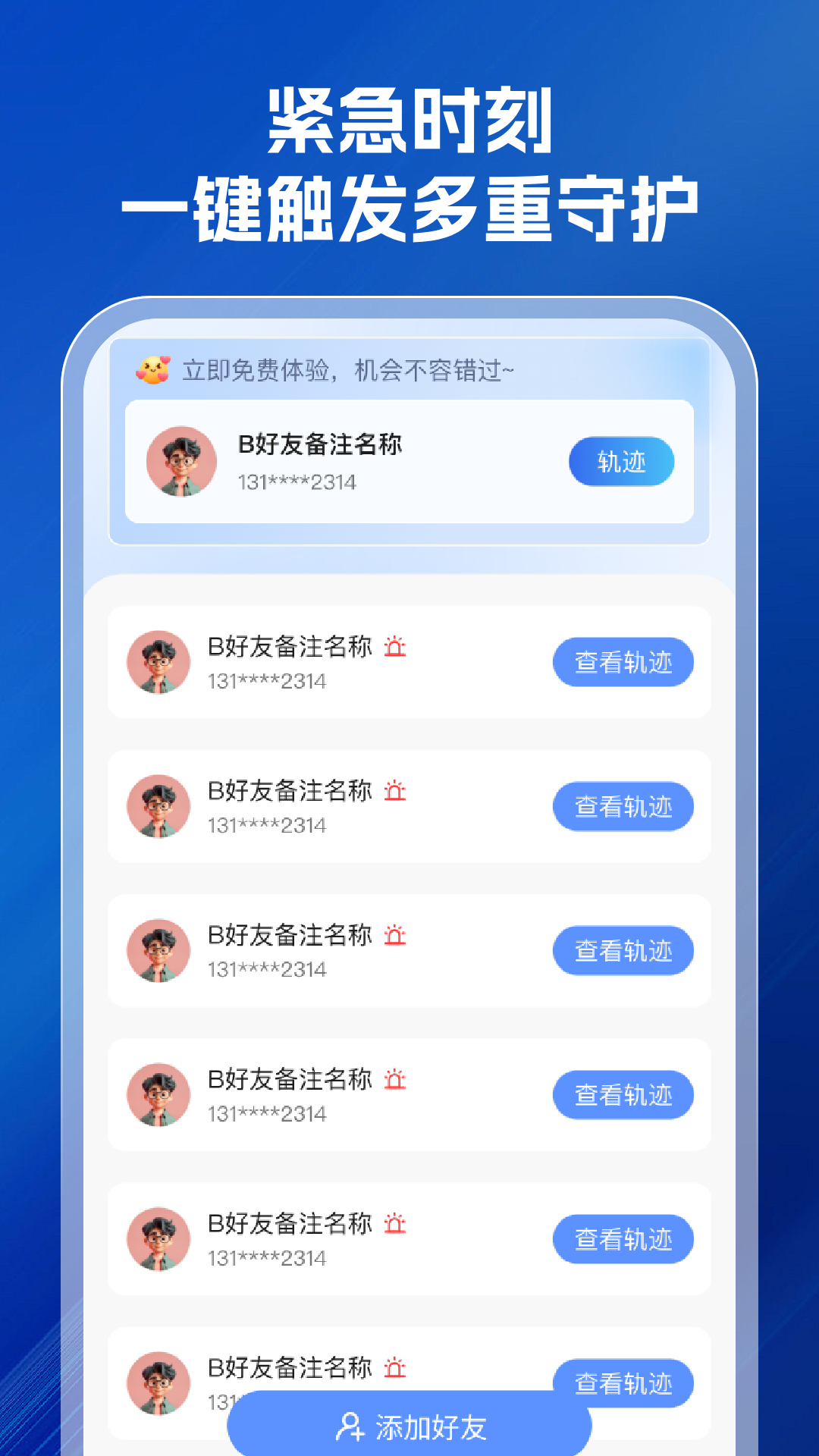Tap the 轨迹 button in the promo card
This screenshot has width=819, height=1456.
620,460
